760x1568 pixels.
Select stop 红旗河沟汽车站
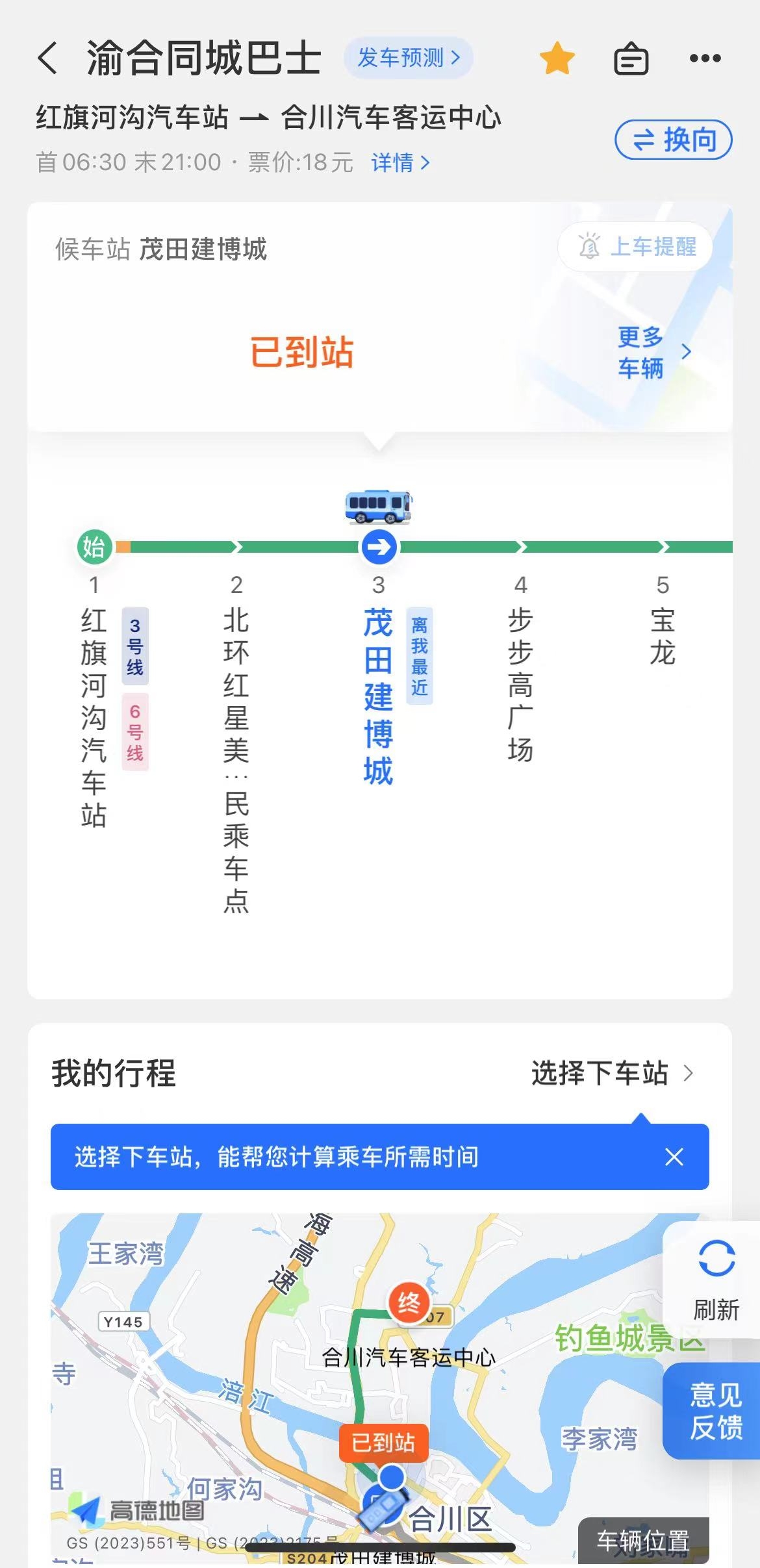coord(94,714)
